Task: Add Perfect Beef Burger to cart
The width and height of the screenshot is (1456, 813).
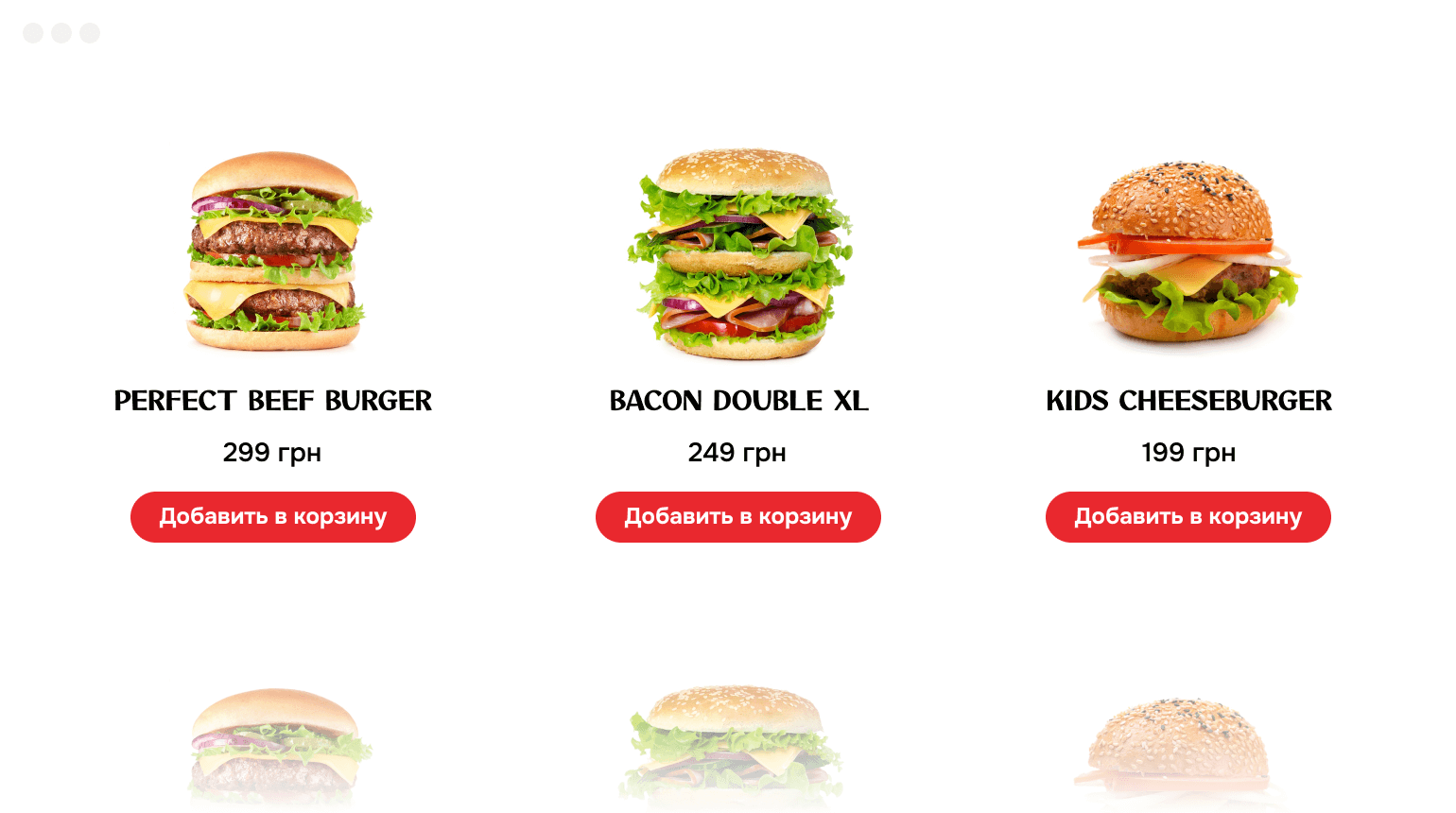Action: [x=272, y=517]
